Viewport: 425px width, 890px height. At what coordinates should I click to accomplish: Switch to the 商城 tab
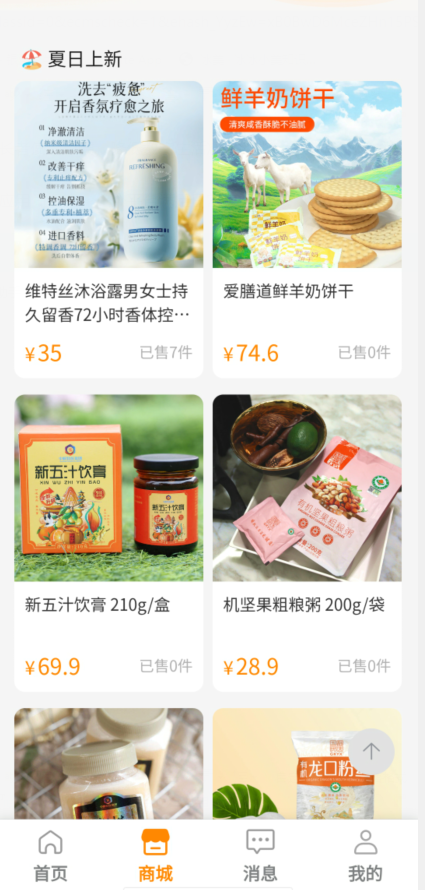(155, 855)
